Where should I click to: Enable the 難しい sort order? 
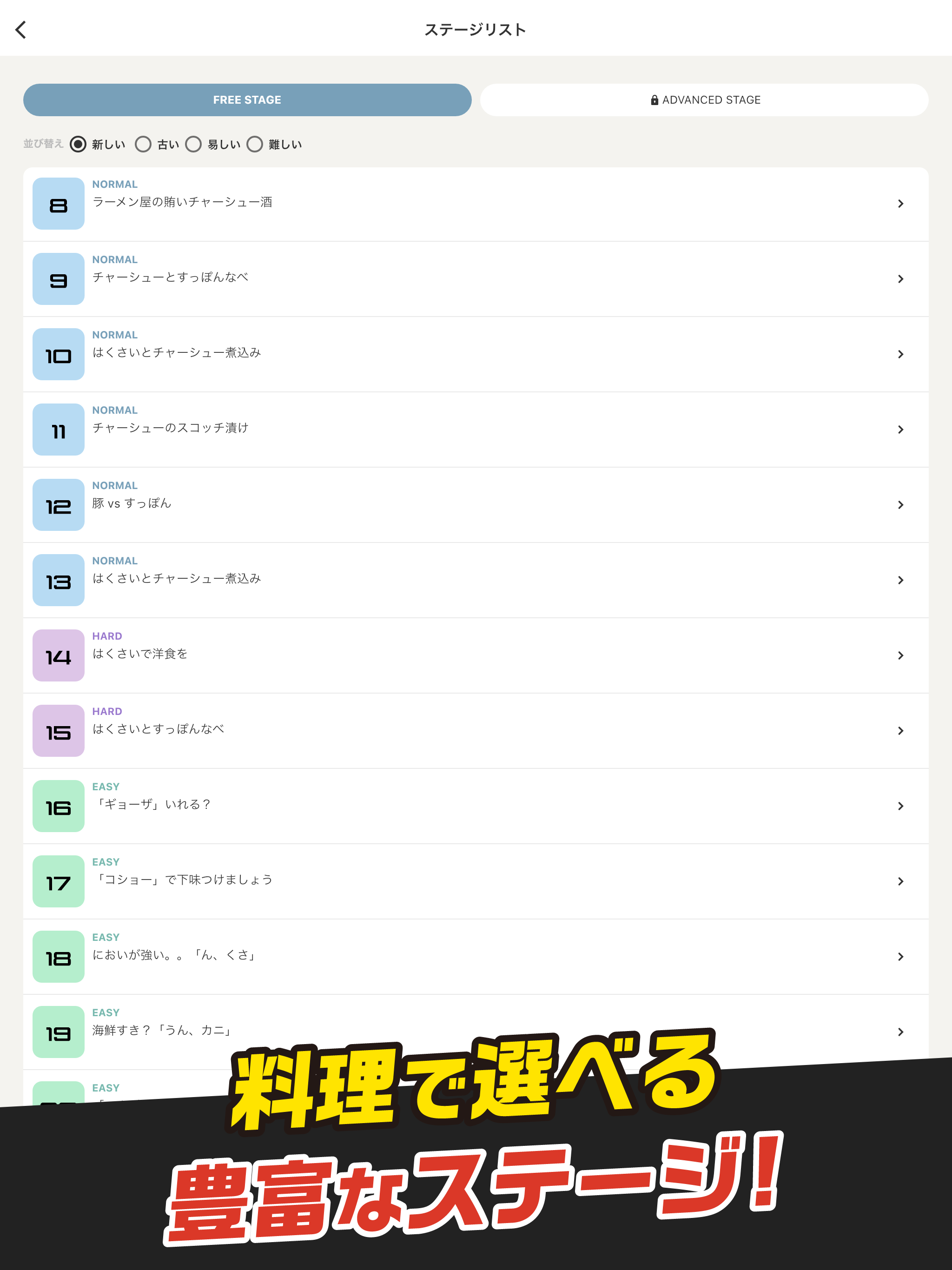(x=255, y=144)
